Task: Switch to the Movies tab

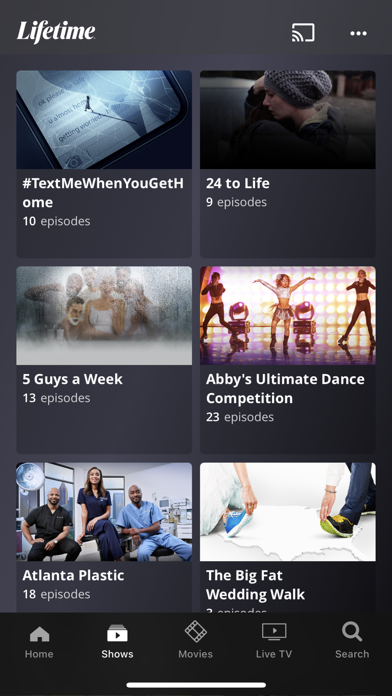Action: coord(195,641)
